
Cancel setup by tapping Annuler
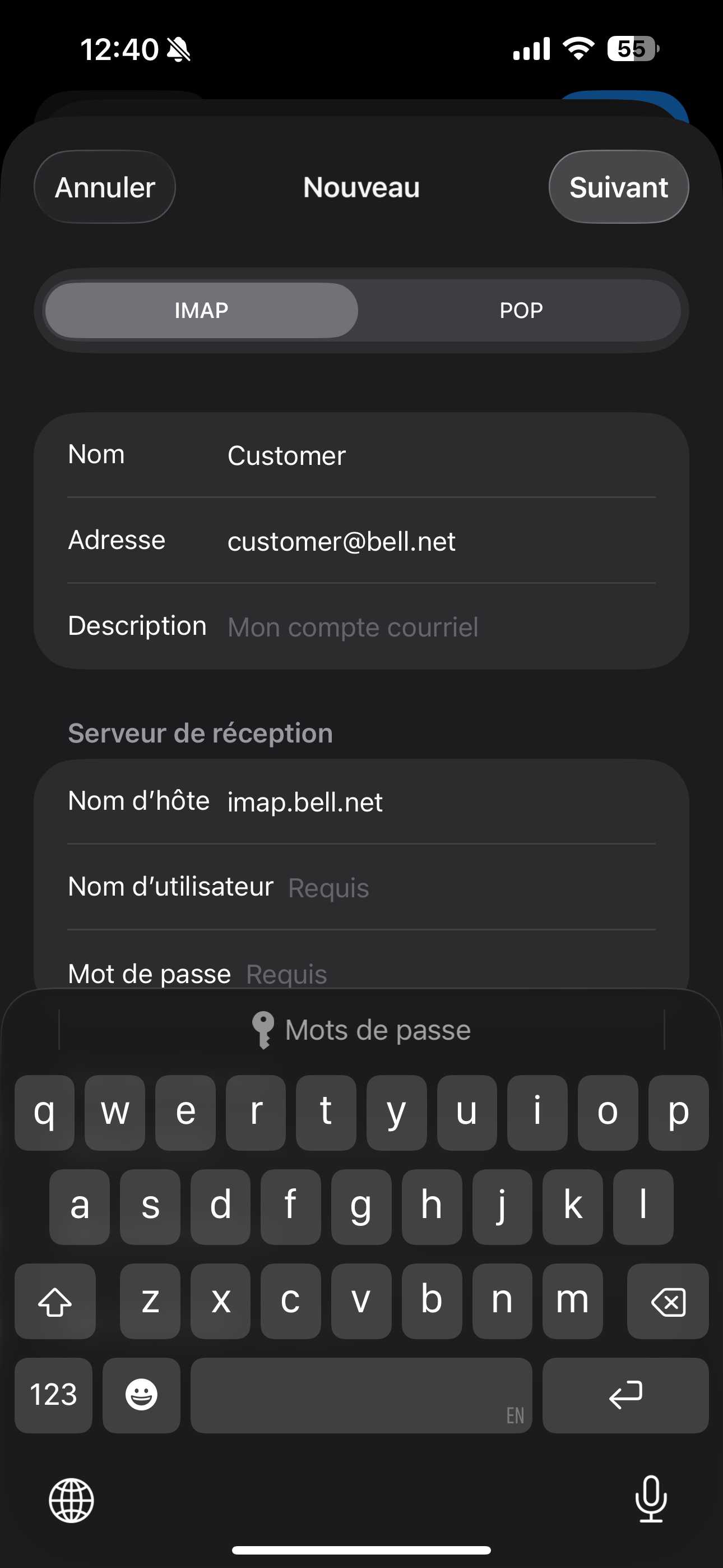coord(104,187)
